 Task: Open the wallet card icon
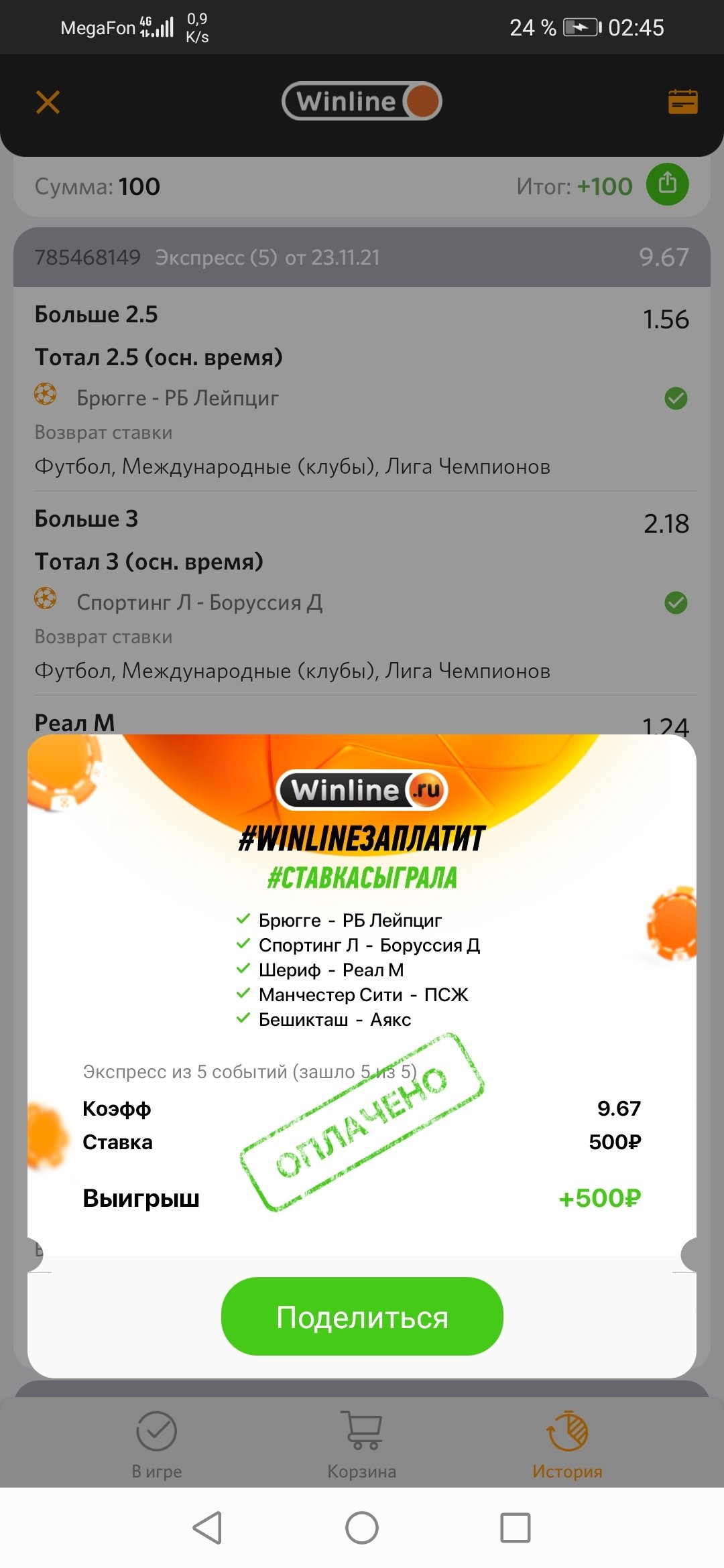click(x=682, y=102)
